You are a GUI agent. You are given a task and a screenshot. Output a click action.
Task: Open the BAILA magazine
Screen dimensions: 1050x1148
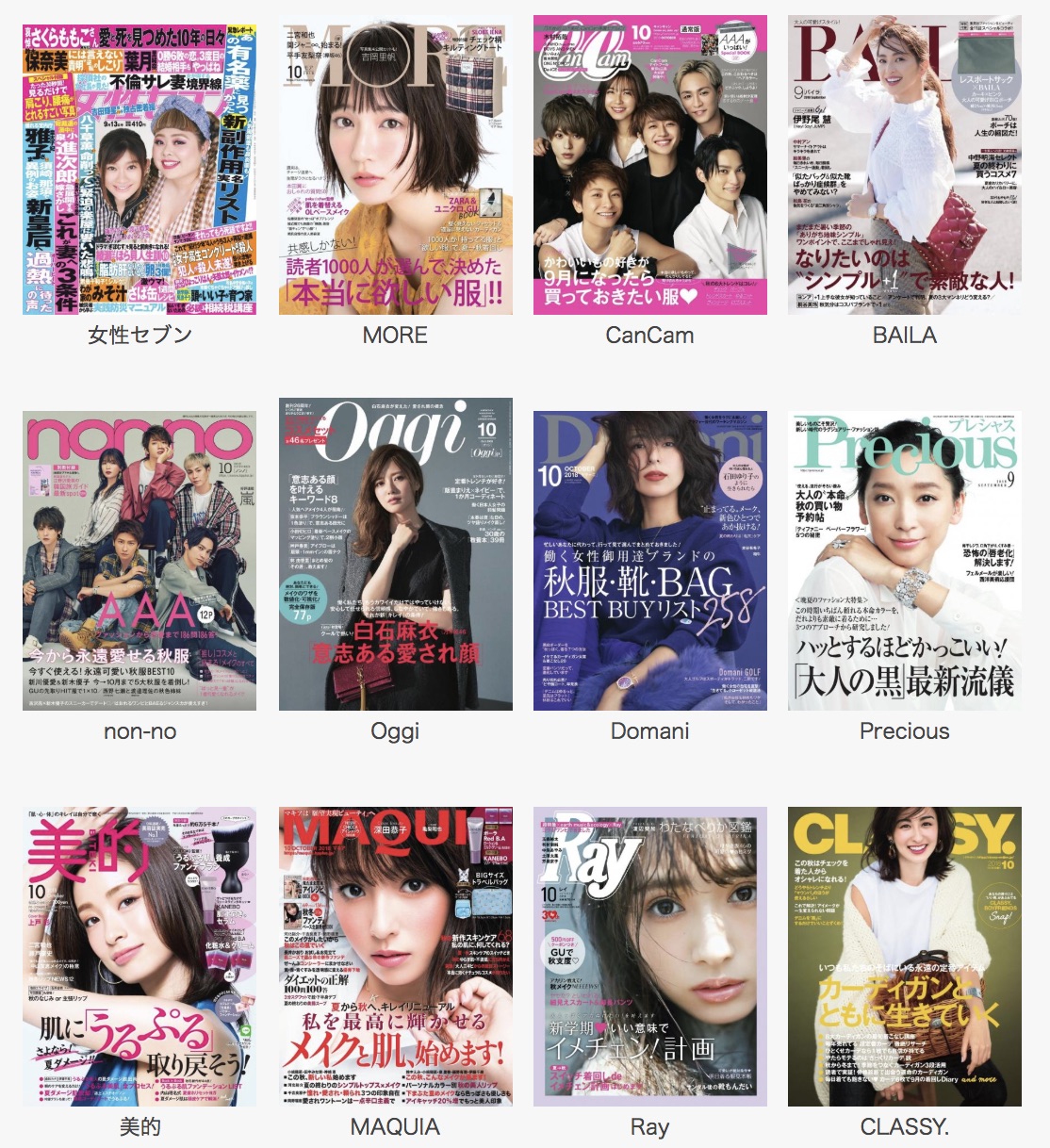pyautogui.click(x=904, y=165)
